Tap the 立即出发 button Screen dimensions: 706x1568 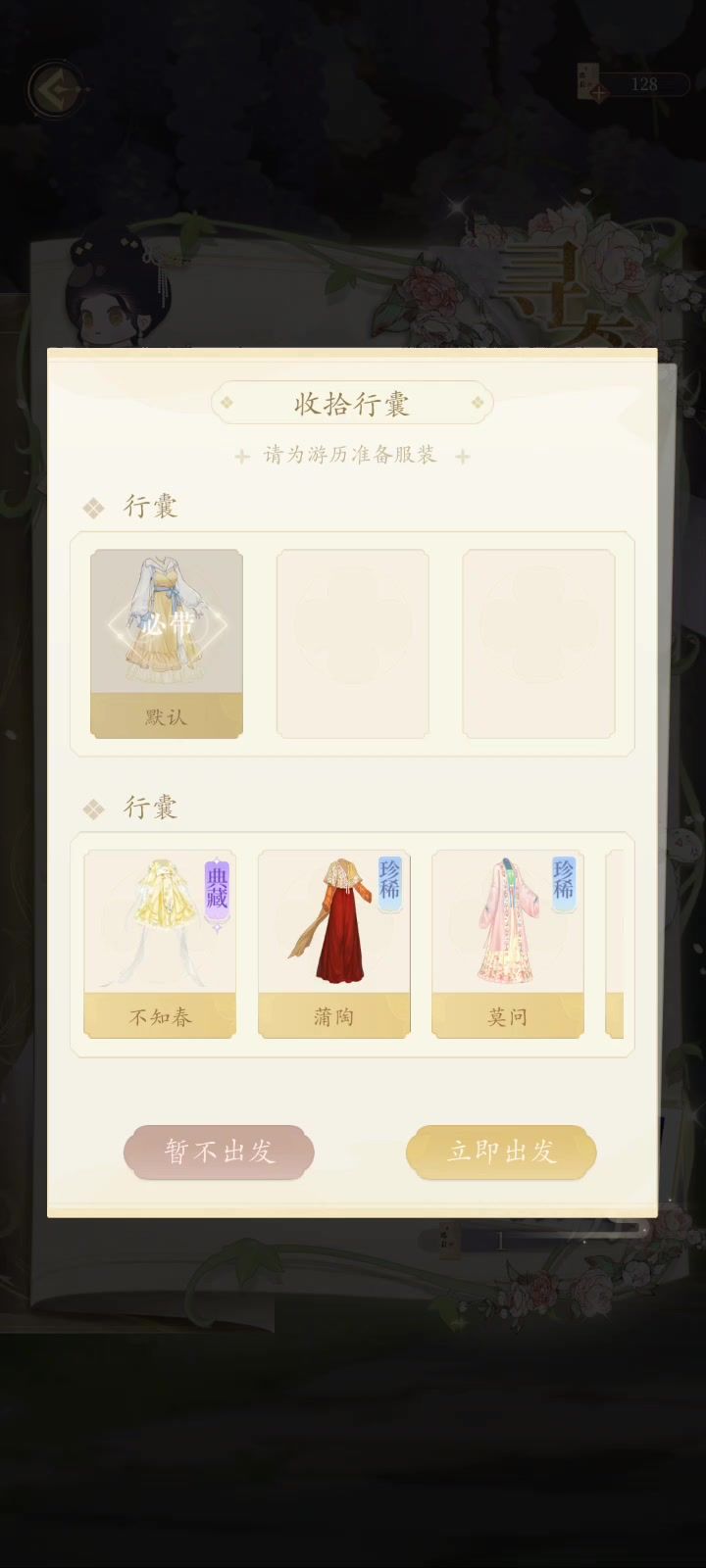point(501,1151)
